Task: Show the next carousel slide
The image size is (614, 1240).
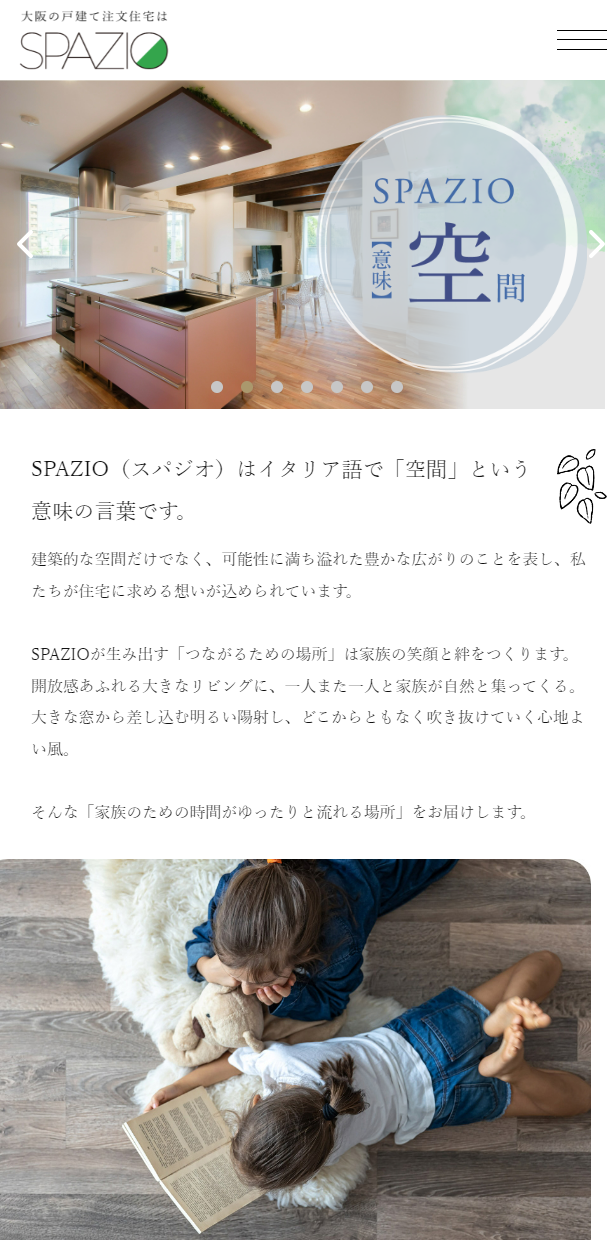Action: (595, 244)
